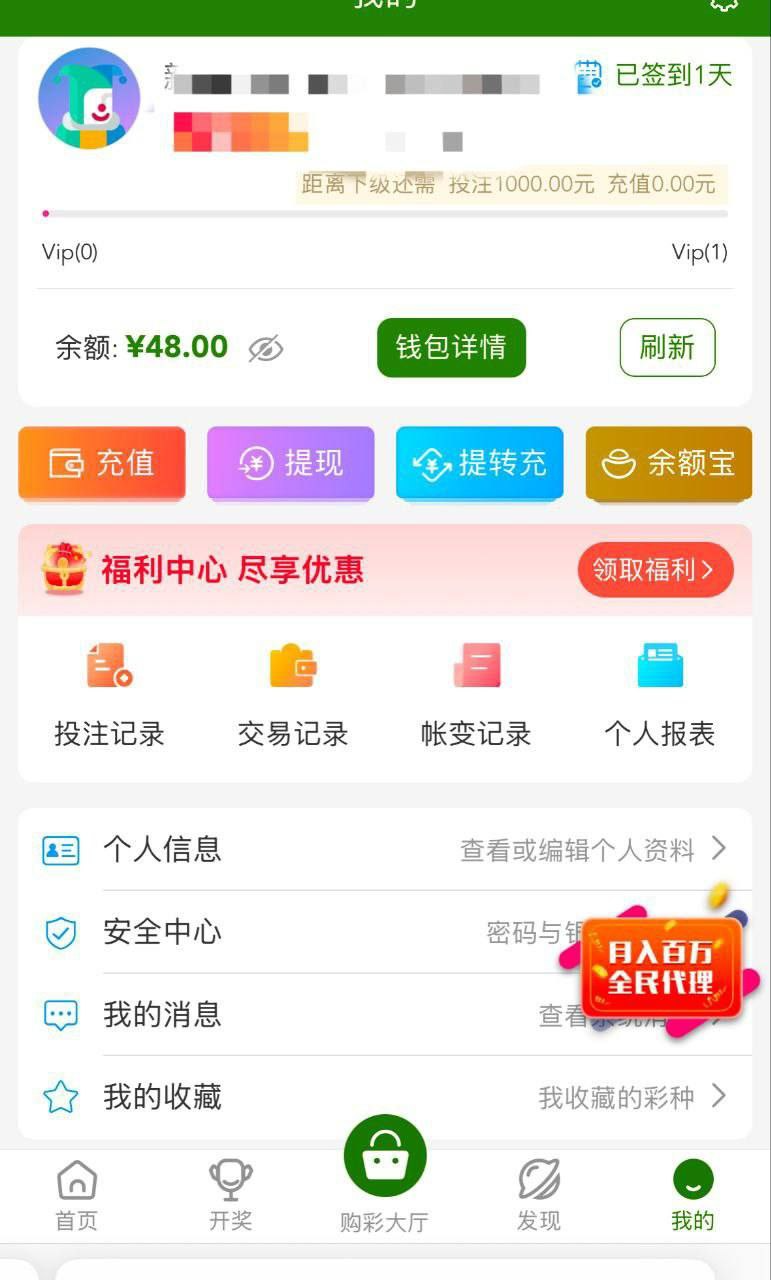Toggle balance visibility eye icon
This screenshot has width=771, height=1280.
(x=265, y=348)
